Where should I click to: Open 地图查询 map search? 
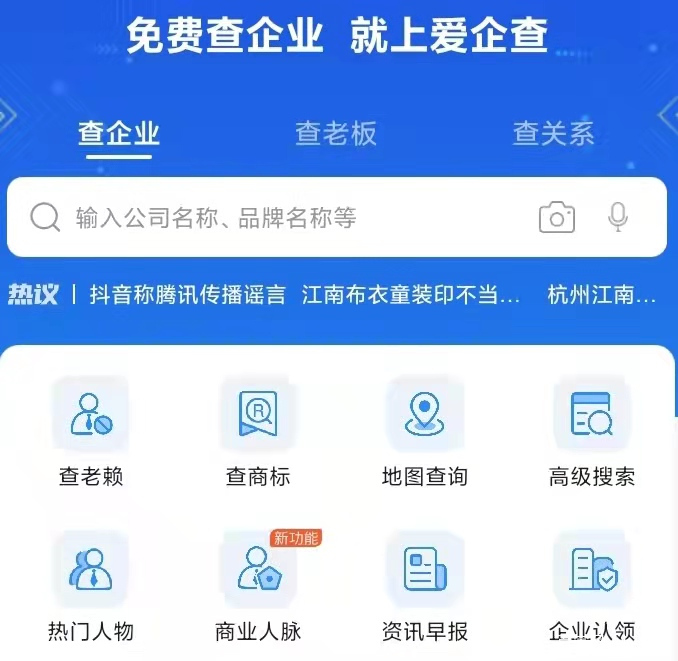(425, 430)
